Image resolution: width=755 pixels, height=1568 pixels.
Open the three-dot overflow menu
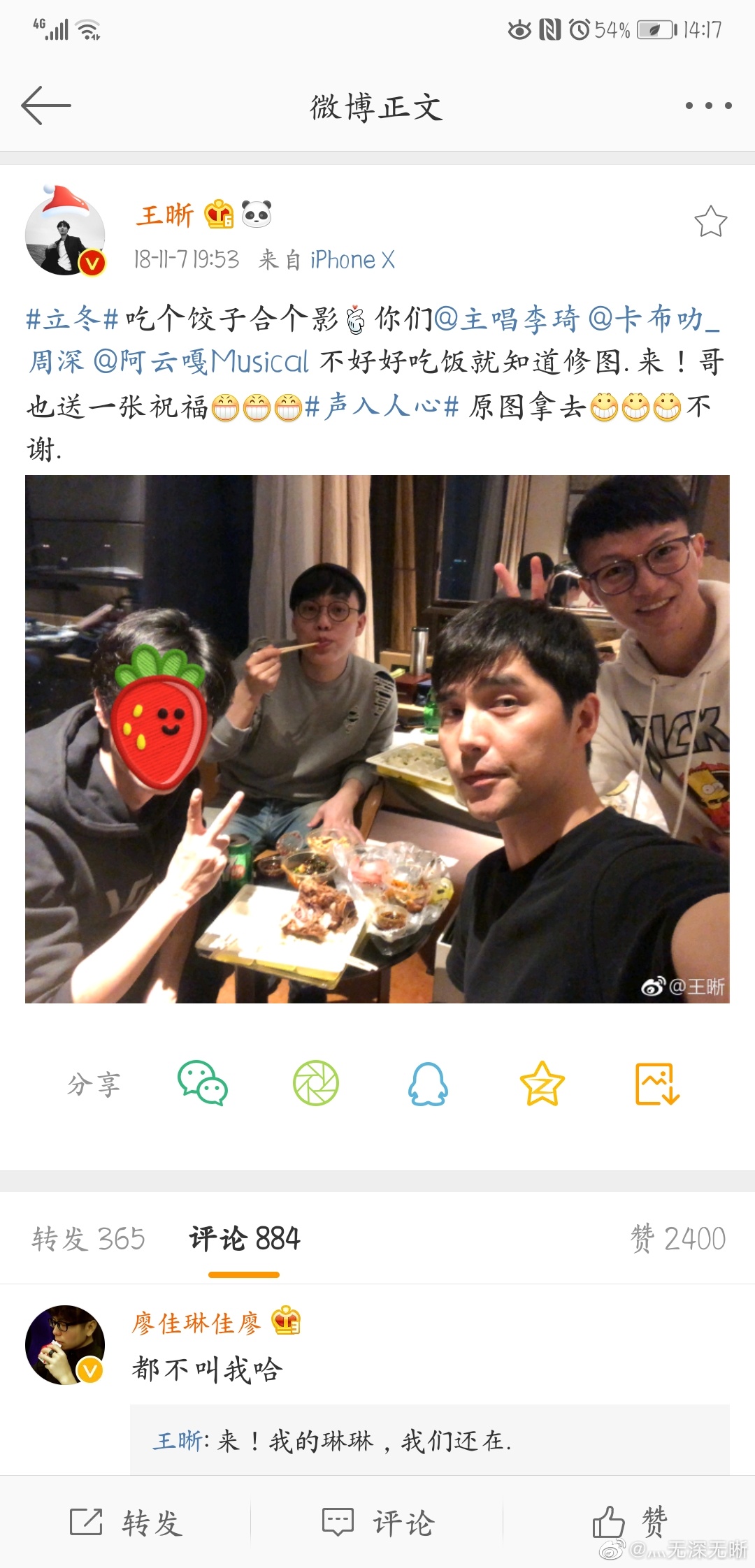point(708,106)
